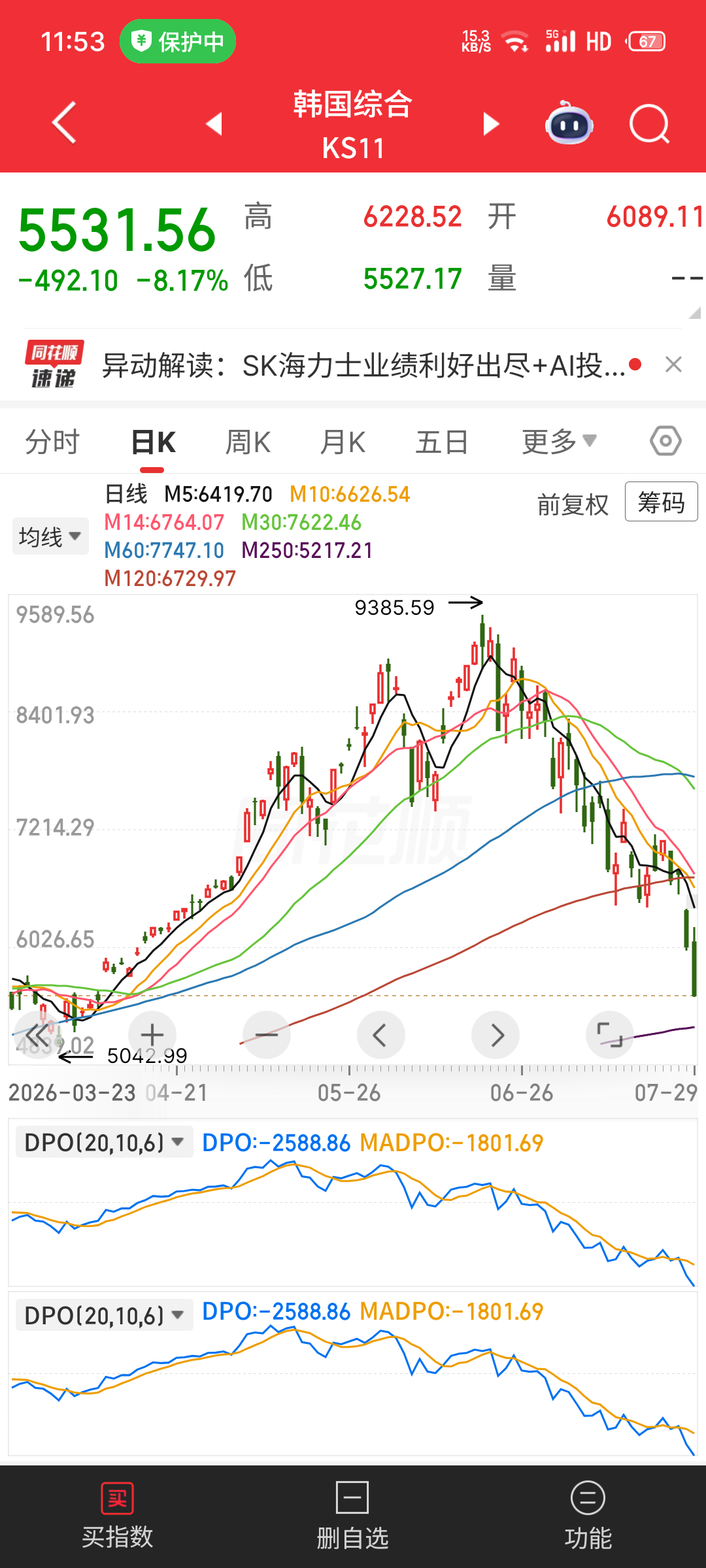The image size is (706, 1568).
Task: Expand the 更多 period dropdown
Action: click(560, 442)
